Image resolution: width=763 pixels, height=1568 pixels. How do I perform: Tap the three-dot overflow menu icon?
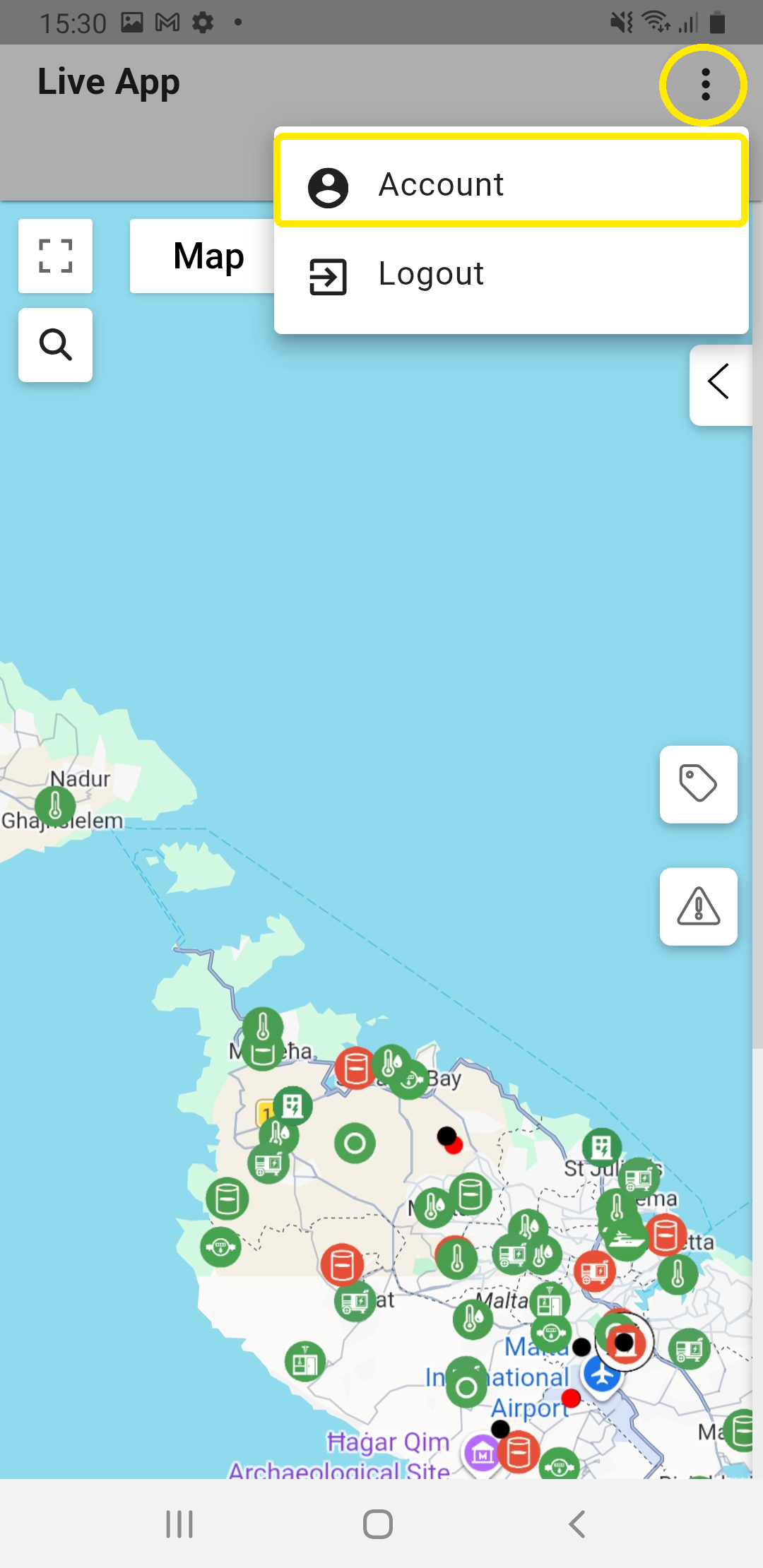click(704, 85)
